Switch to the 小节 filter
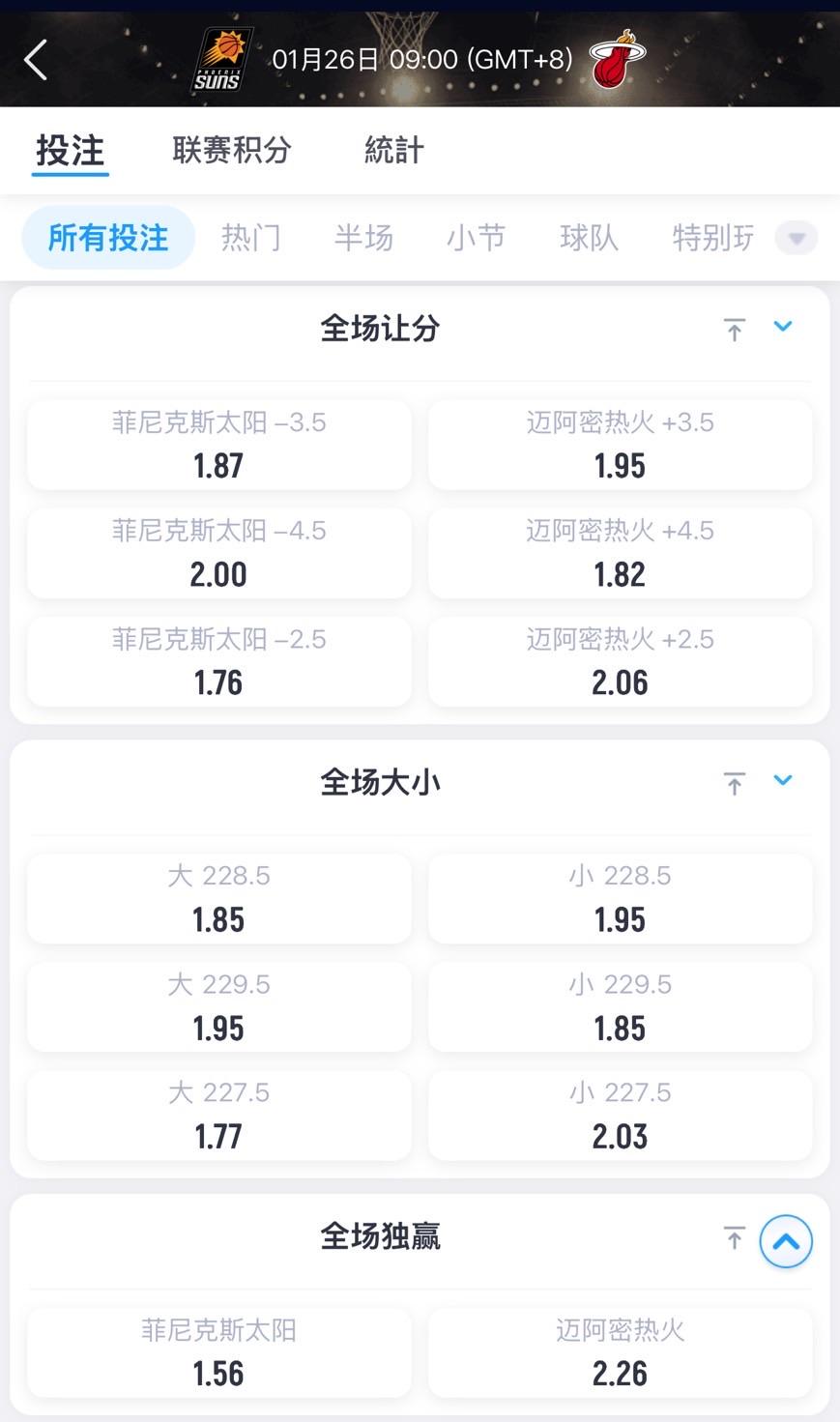 pos(476,238)
